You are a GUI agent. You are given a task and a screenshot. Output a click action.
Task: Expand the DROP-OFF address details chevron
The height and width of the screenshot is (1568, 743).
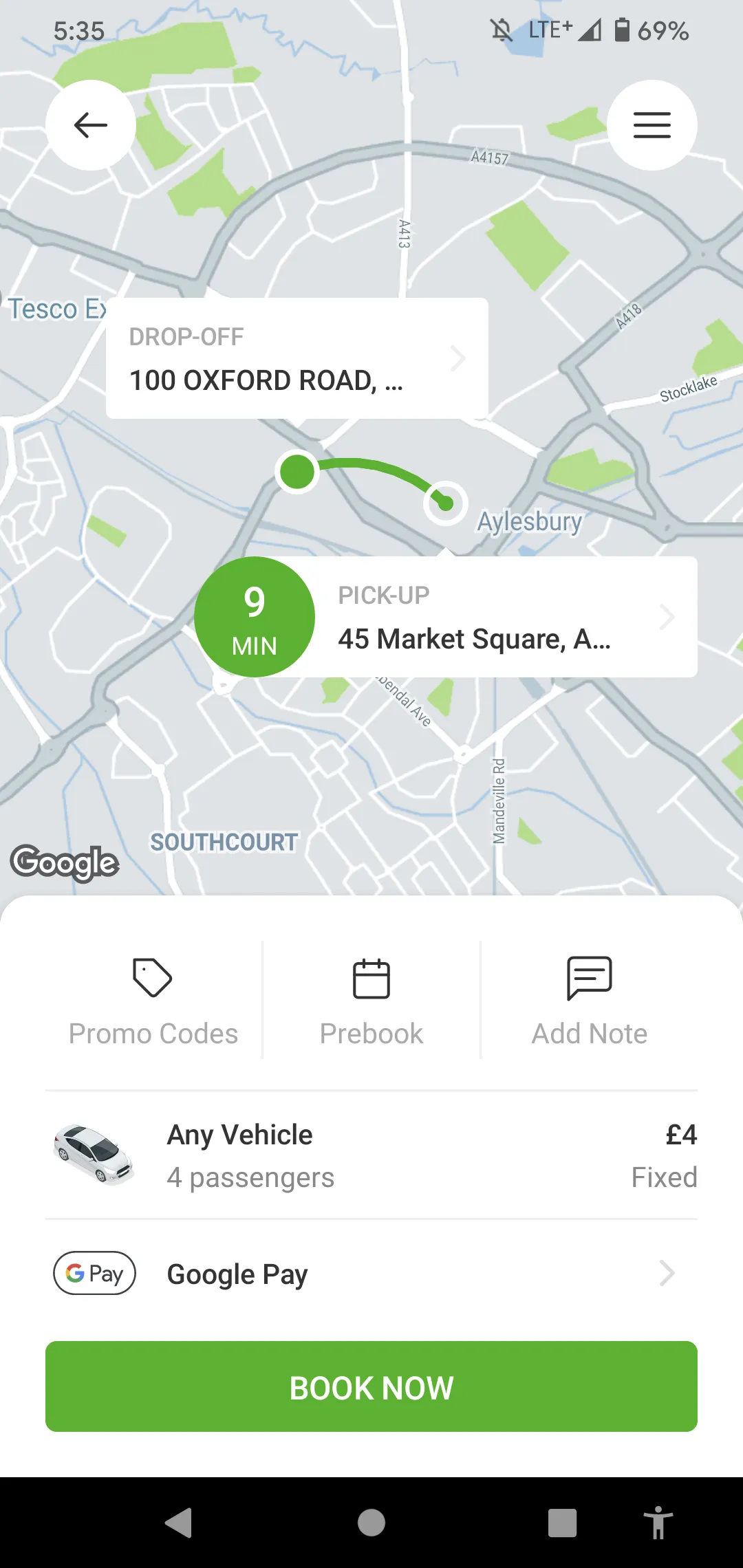tap(459, 358)
